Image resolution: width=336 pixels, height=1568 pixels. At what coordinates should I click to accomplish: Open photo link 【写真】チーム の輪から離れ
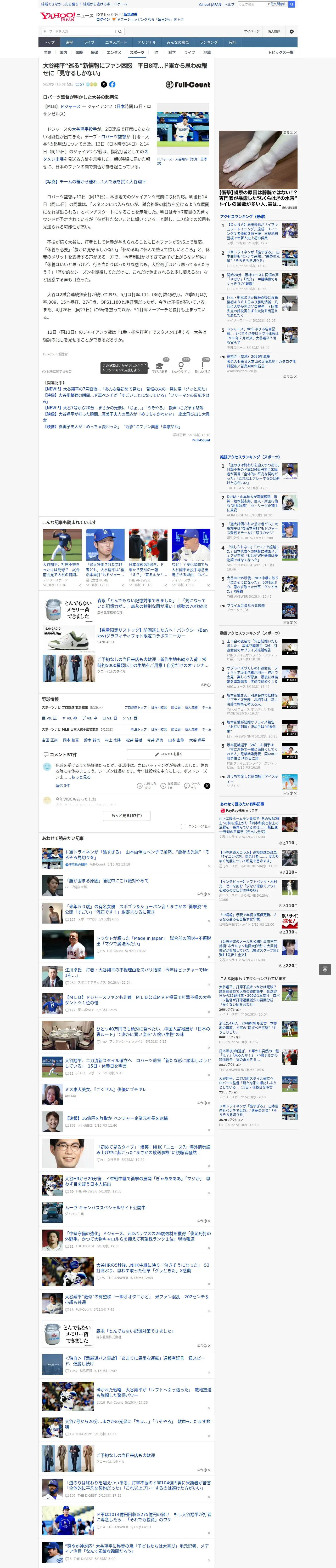coord(94,181)
